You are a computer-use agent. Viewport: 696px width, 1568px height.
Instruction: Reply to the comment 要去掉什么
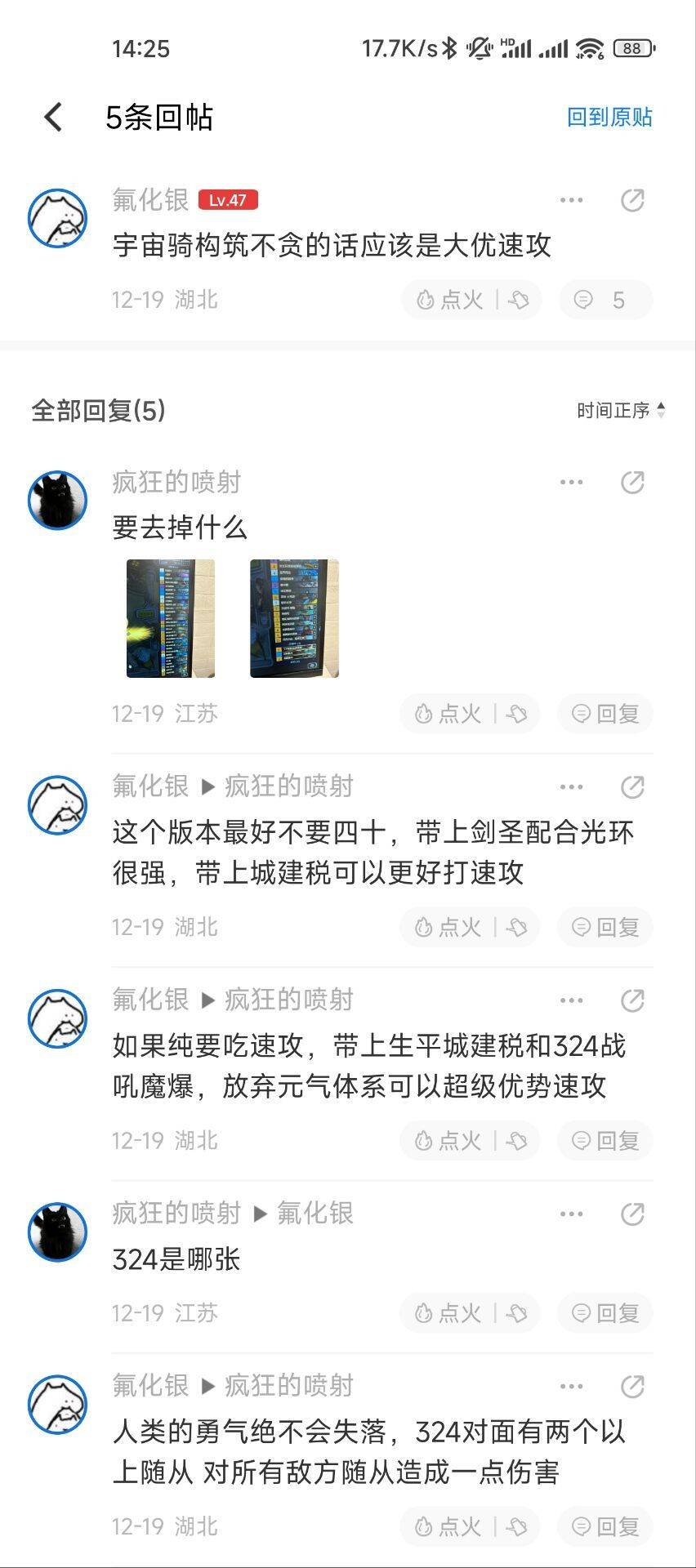pos(605,714)
